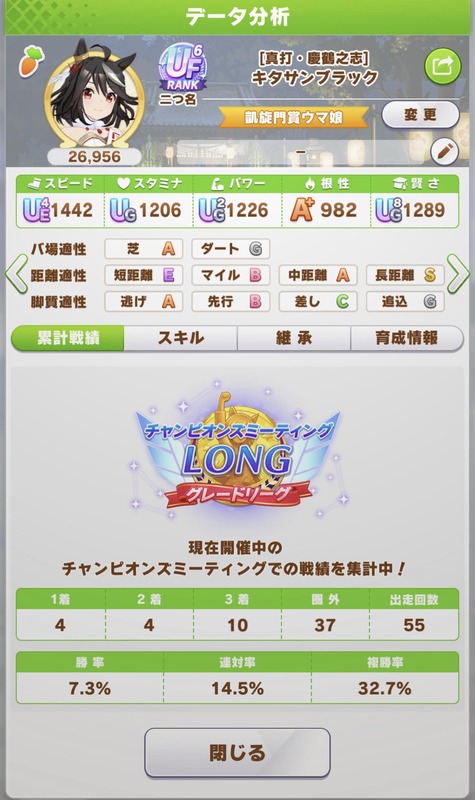Tap the right arrow to next character
This screenshot has height=800, width=475.
pyautogui.click(x=458, y=274)
